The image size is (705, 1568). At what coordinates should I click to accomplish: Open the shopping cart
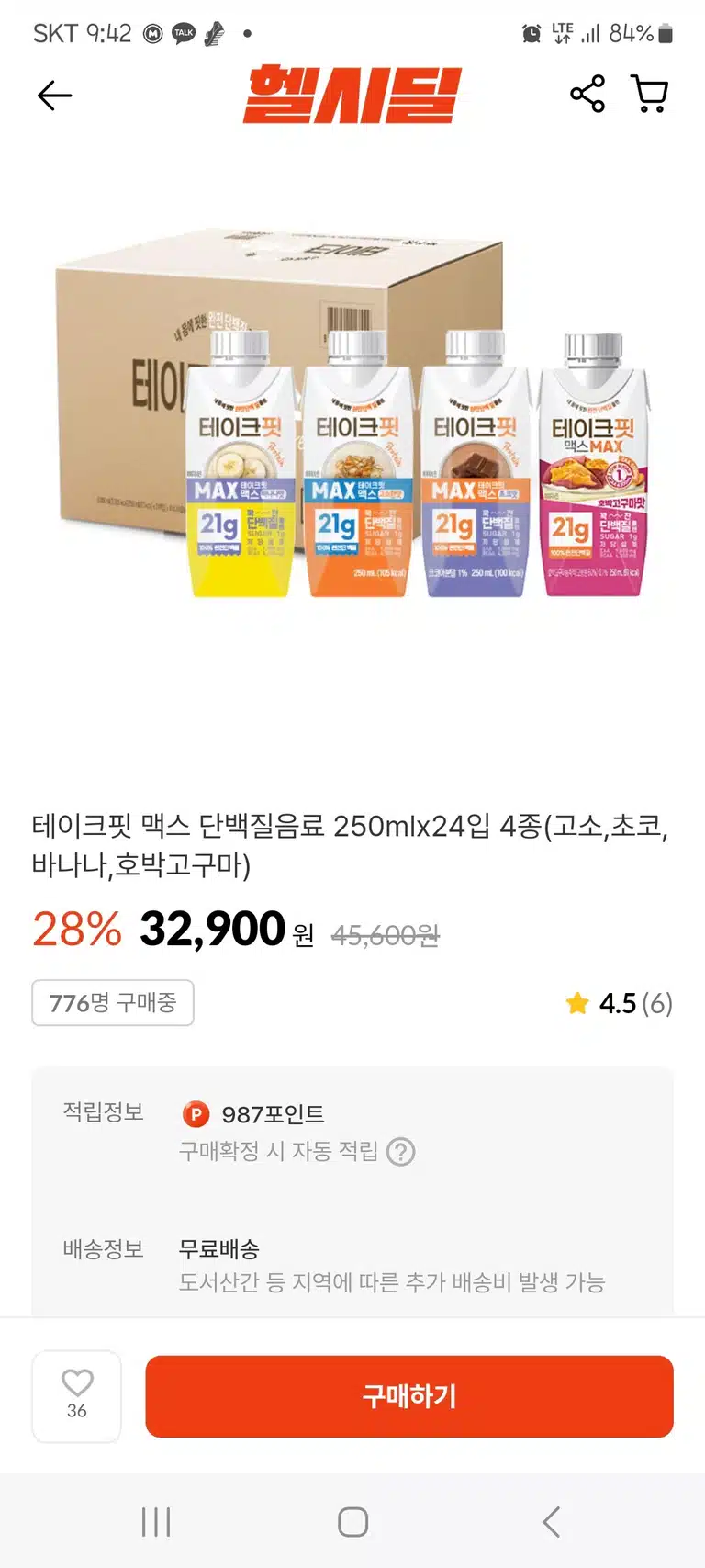pyautogui.click(x=650, y=94)
